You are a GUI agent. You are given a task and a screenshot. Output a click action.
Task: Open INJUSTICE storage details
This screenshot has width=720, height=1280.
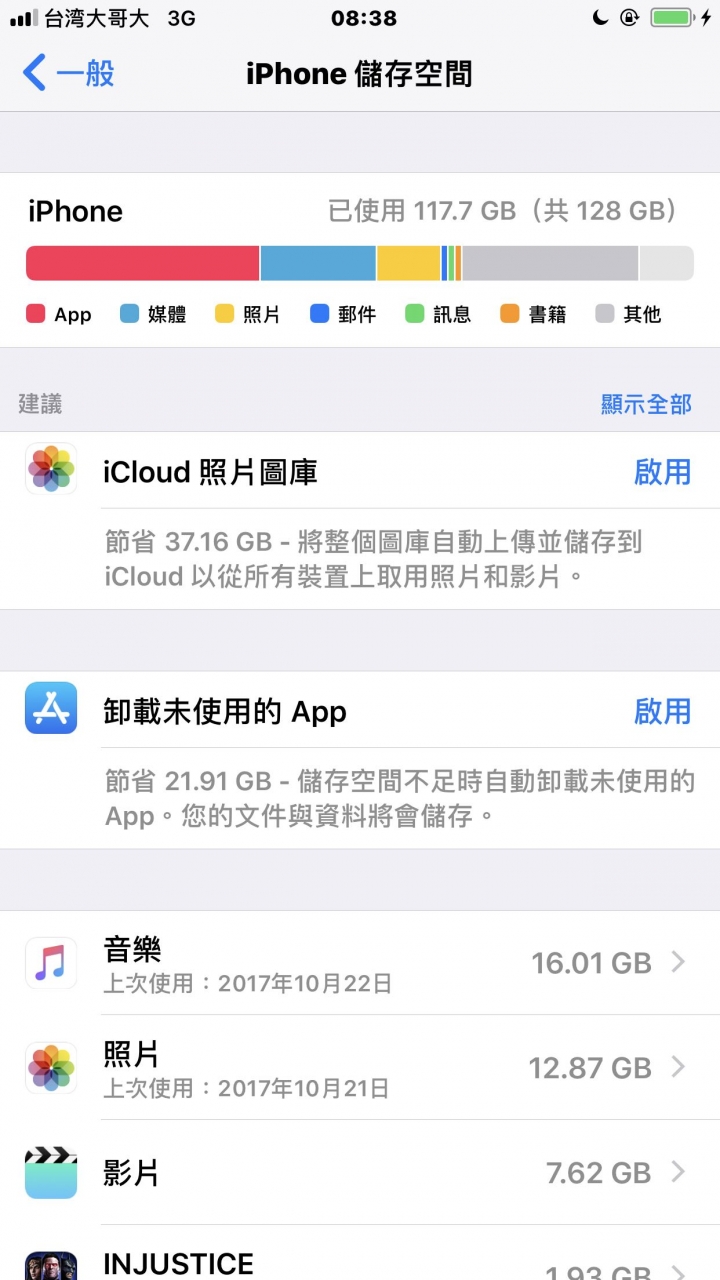coord(360,1262)
